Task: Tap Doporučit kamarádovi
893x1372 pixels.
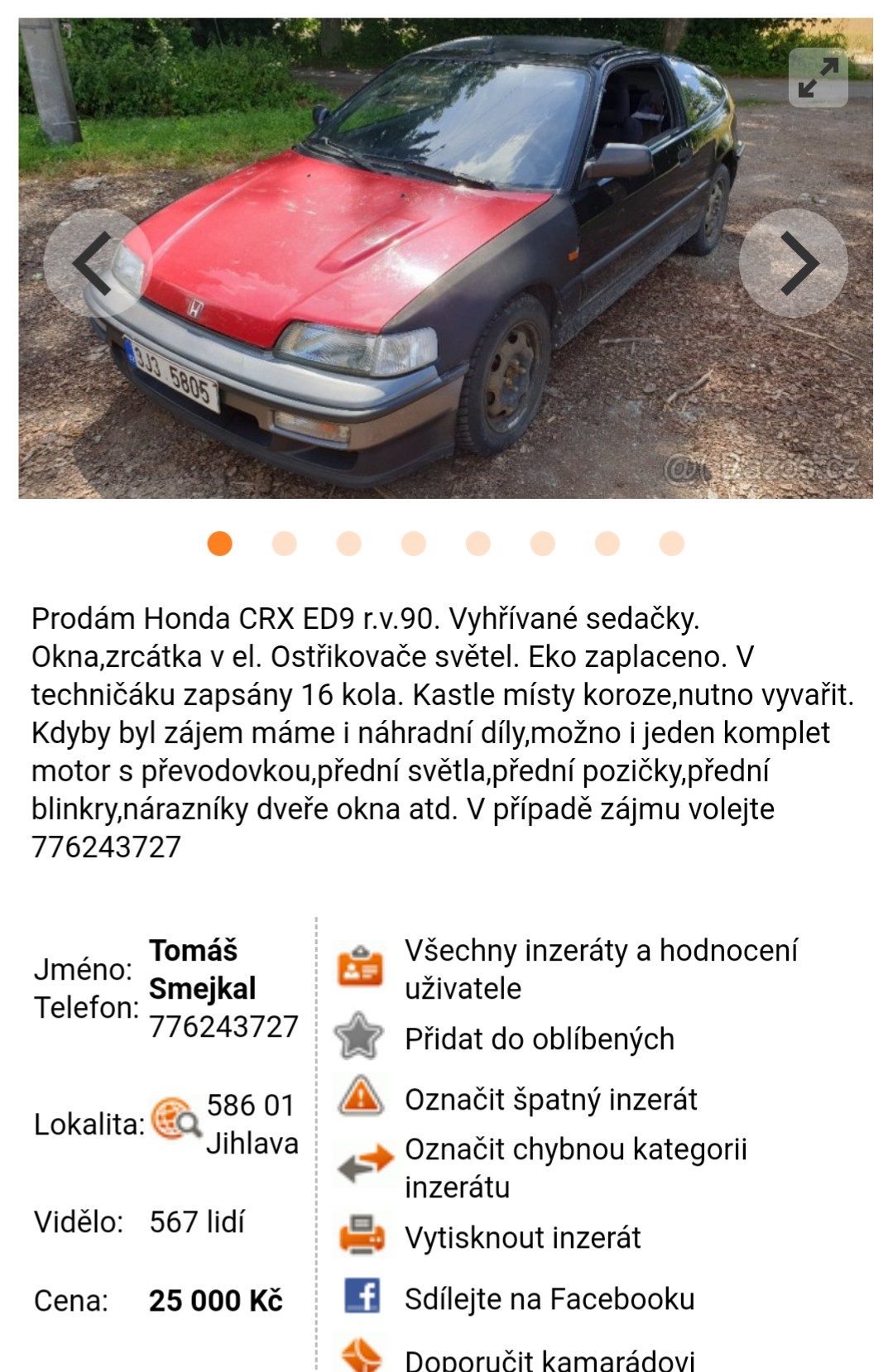Action: point(549,1359)
